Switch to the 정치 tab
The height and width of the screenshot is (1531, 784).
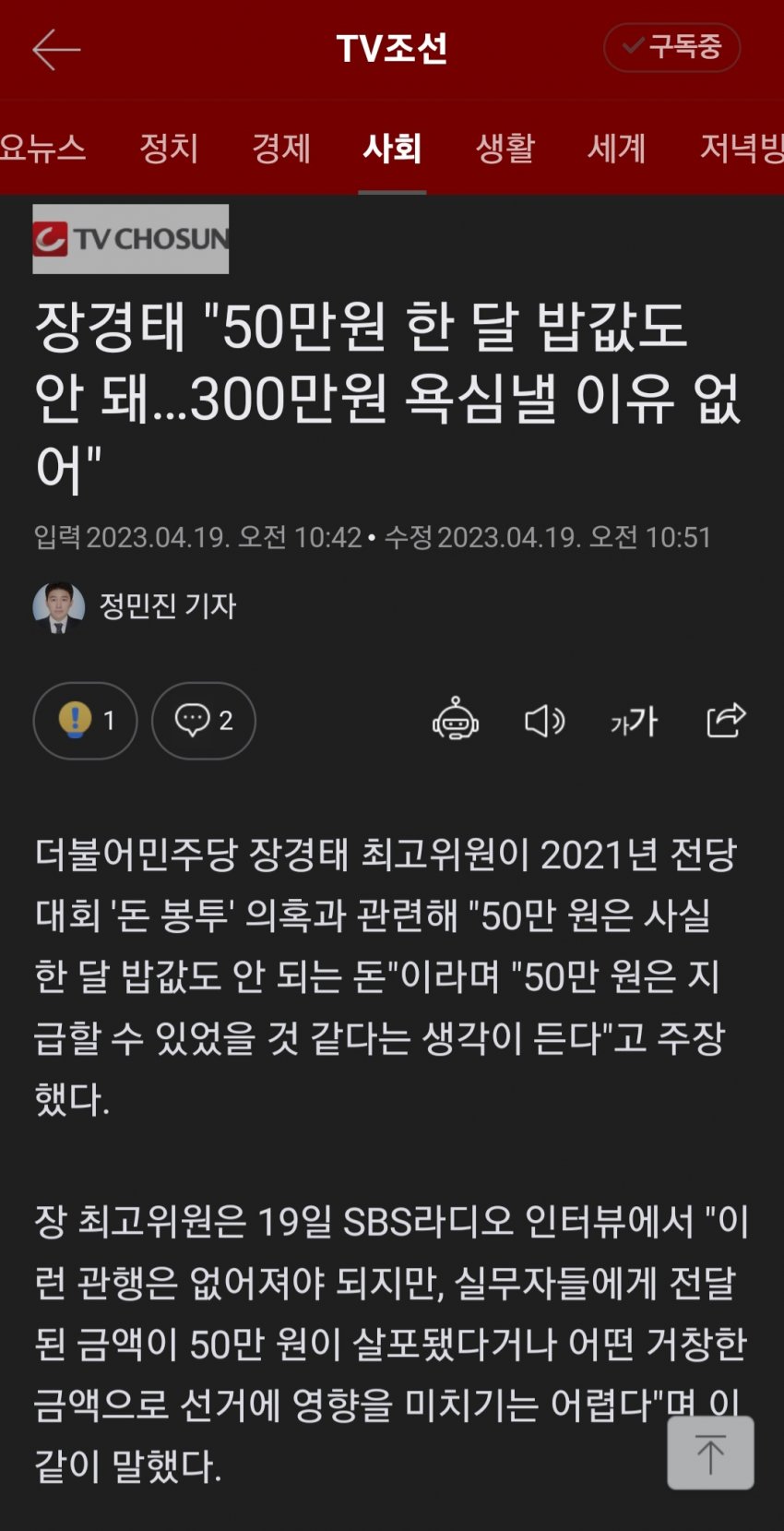tap(169, 148)
